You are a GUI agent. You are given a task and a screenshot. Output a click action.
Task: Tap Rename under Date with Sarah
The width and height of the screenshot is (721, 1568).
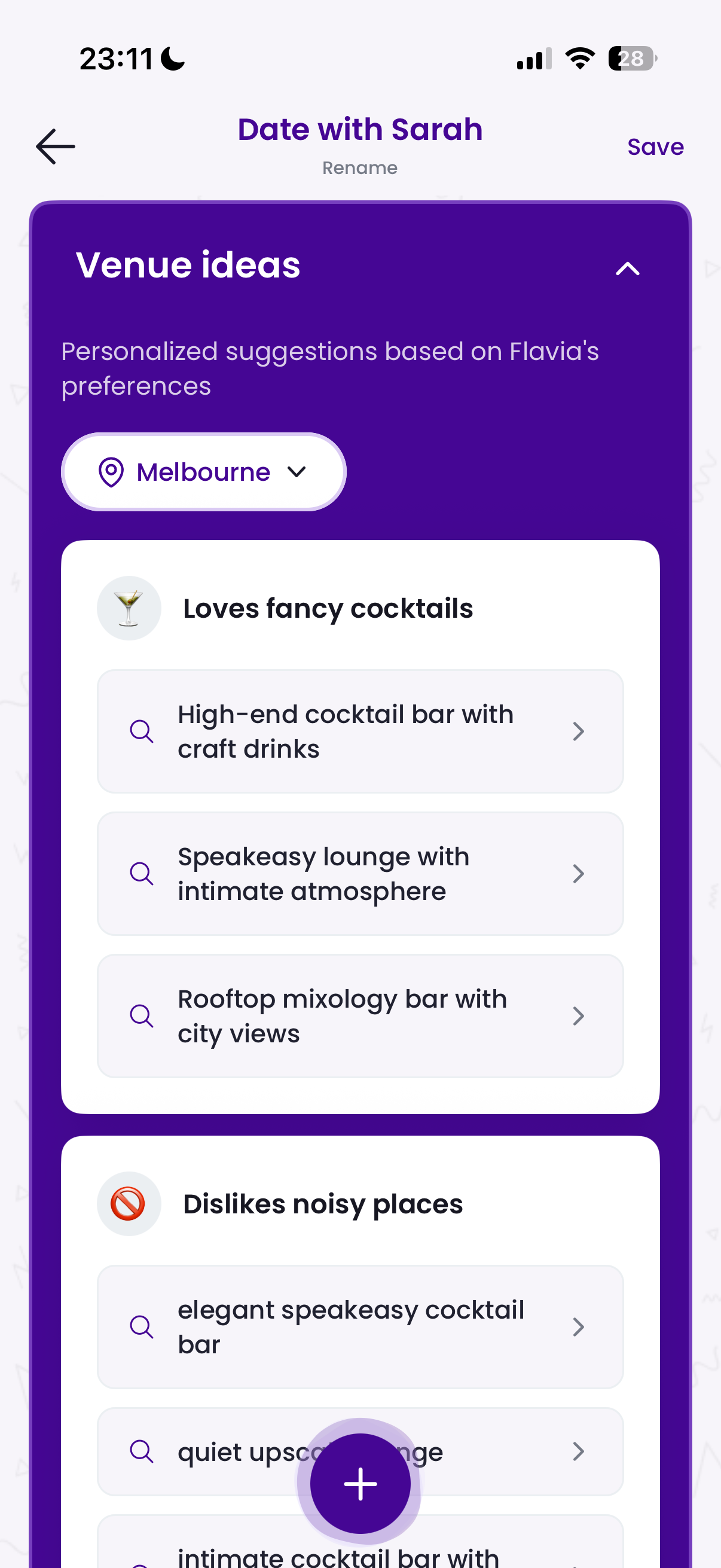[x=359, y=168]
